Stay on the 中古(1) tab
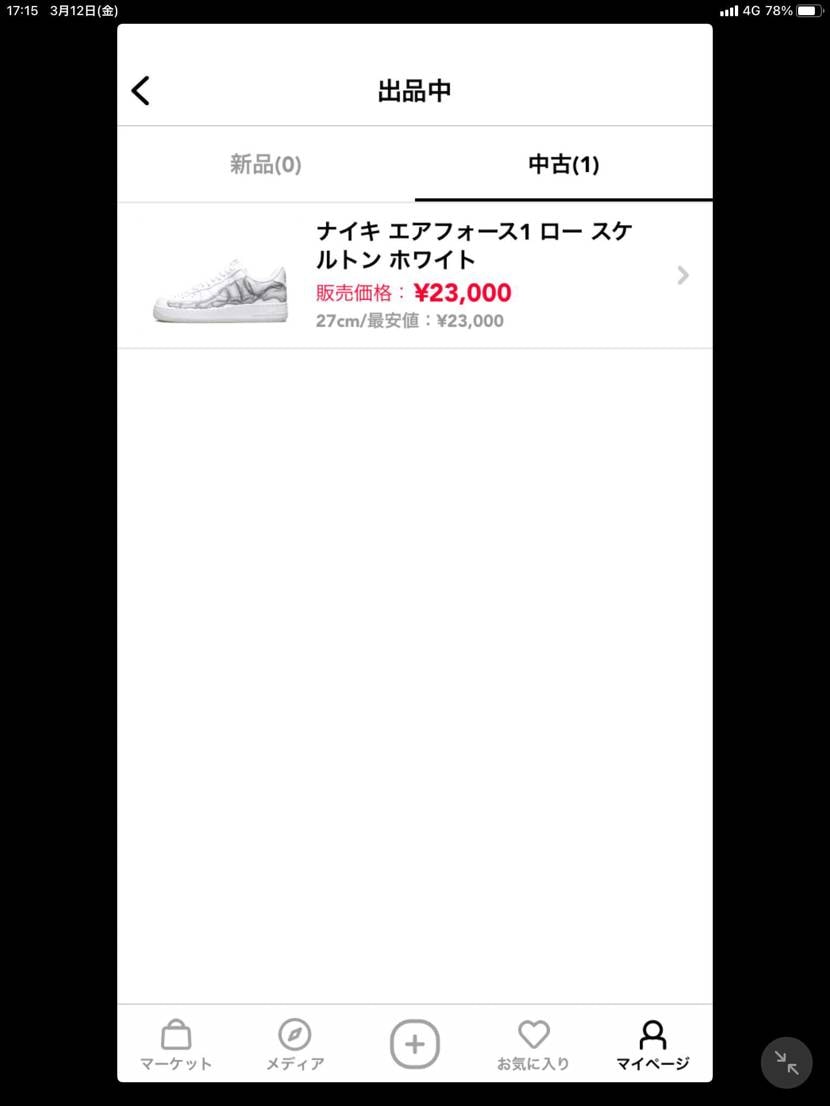Image resolution: width=830 pixels, height=1106 pixels. (563, 166)
